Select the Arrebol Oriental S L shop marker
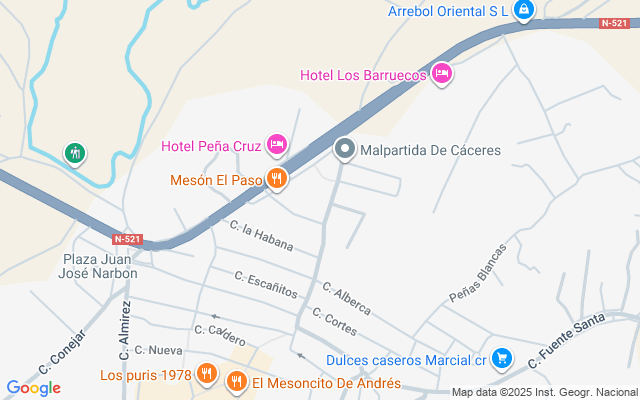Viewport: 640px width, 400px height. (522, 11)
